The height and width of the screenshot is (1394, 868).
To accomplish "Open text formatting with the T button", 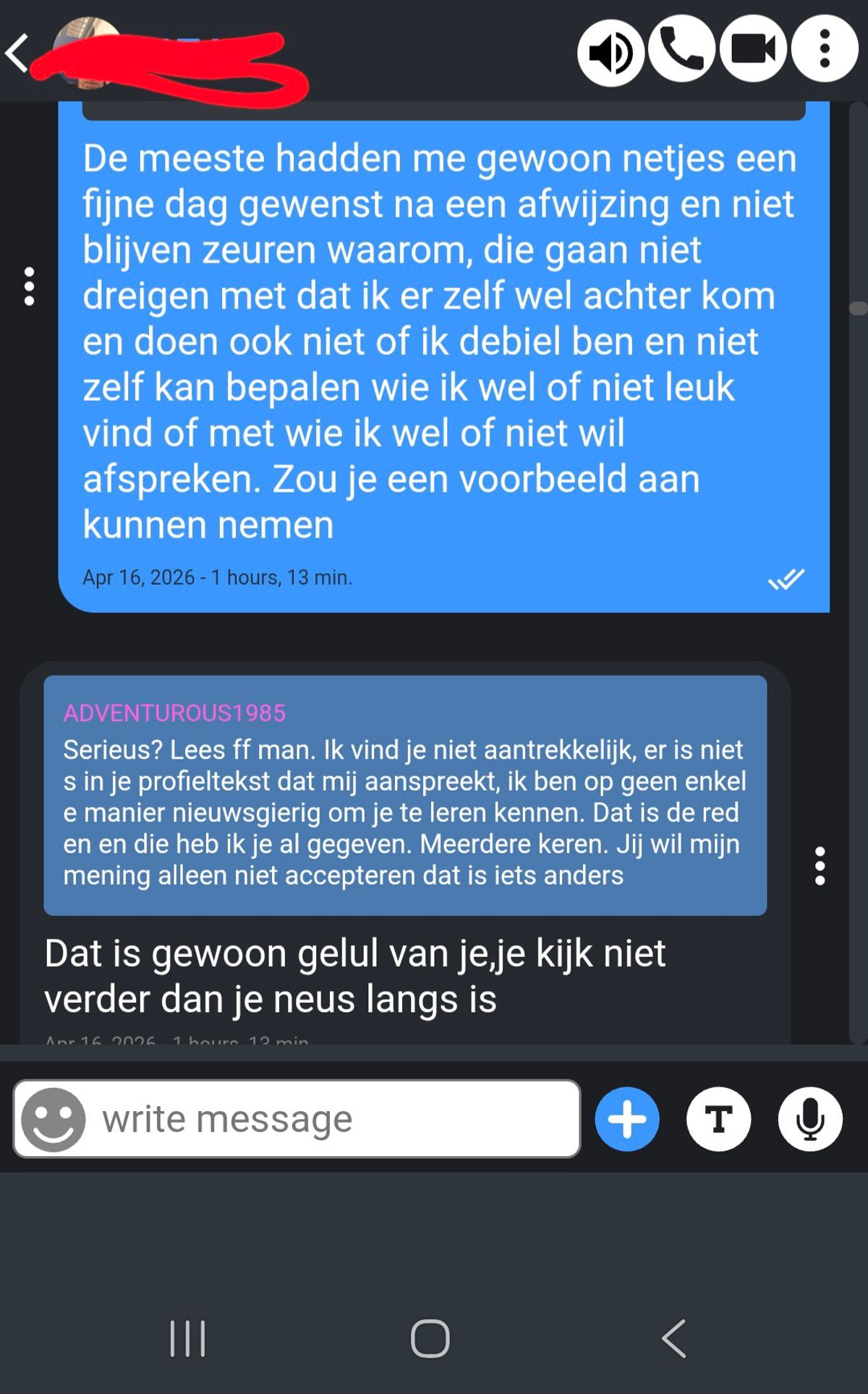I will [x=718, y=1119].
